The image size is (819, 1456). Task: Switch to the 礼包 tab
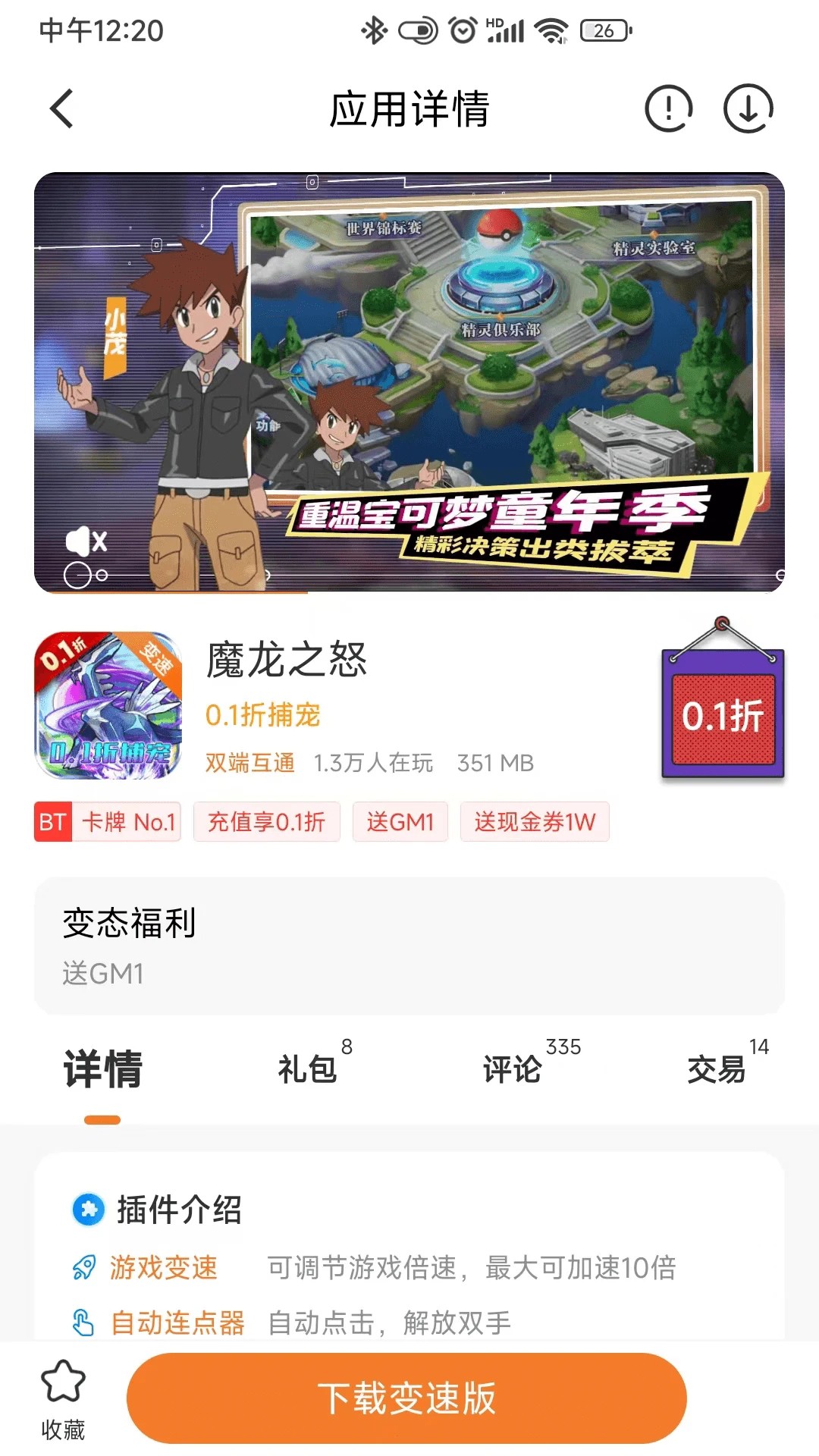click(306, 1069)
